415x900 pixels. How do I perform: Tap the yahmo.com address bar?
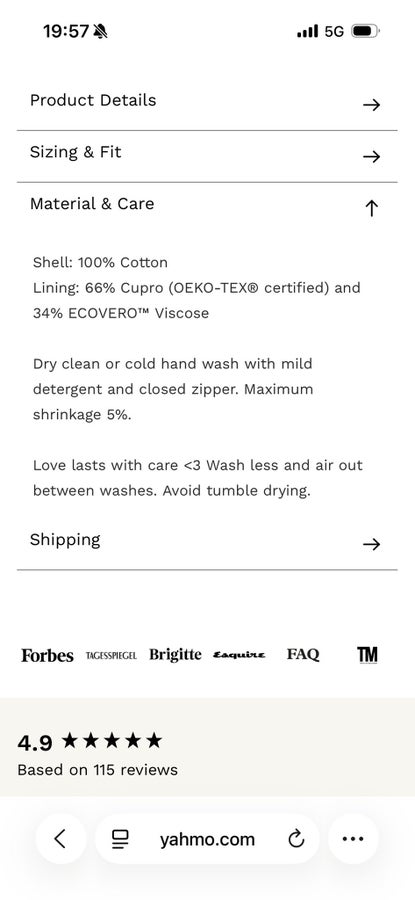point(207,839)
